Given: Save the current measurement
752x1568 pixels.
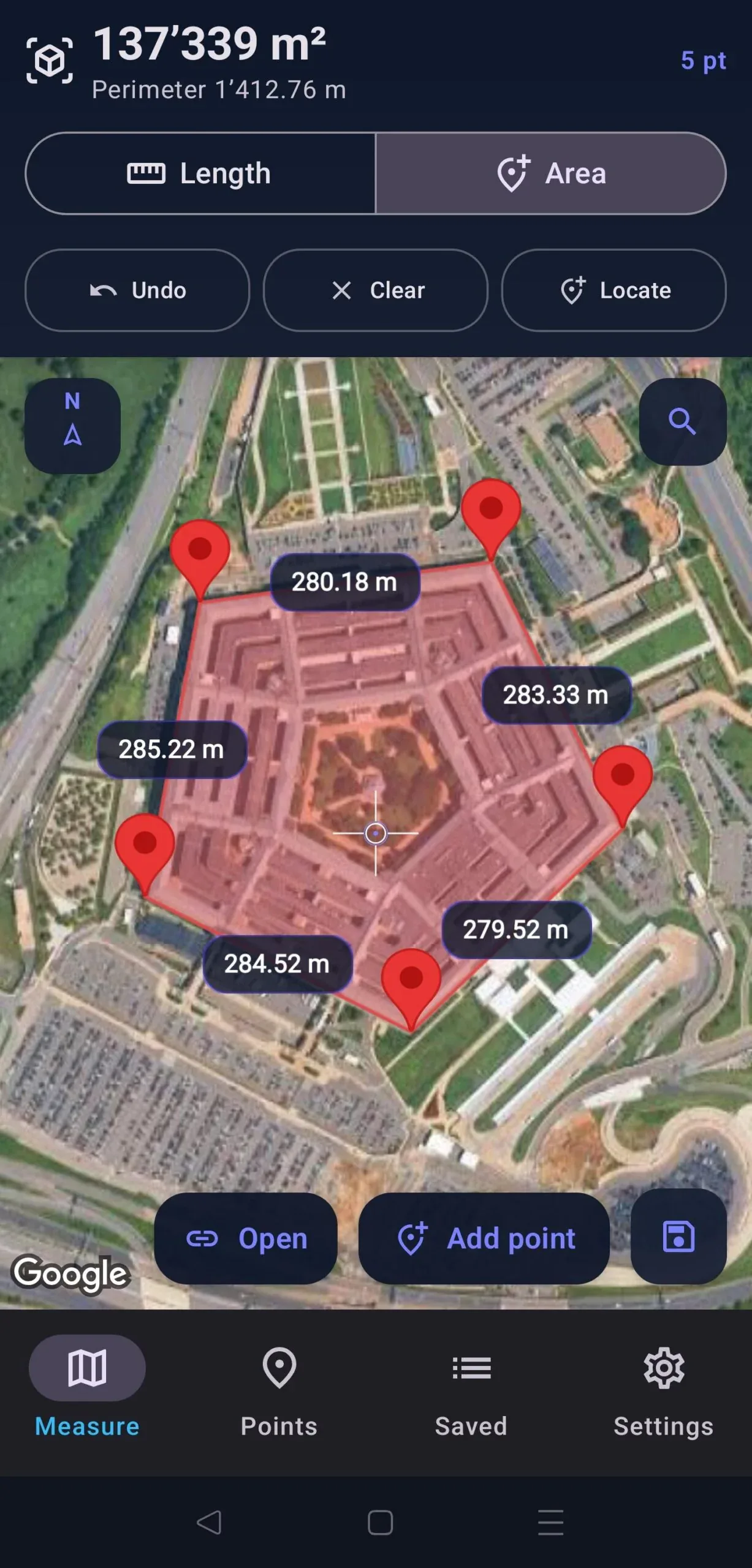Looking at the screenshot, I should [679, 1236].
